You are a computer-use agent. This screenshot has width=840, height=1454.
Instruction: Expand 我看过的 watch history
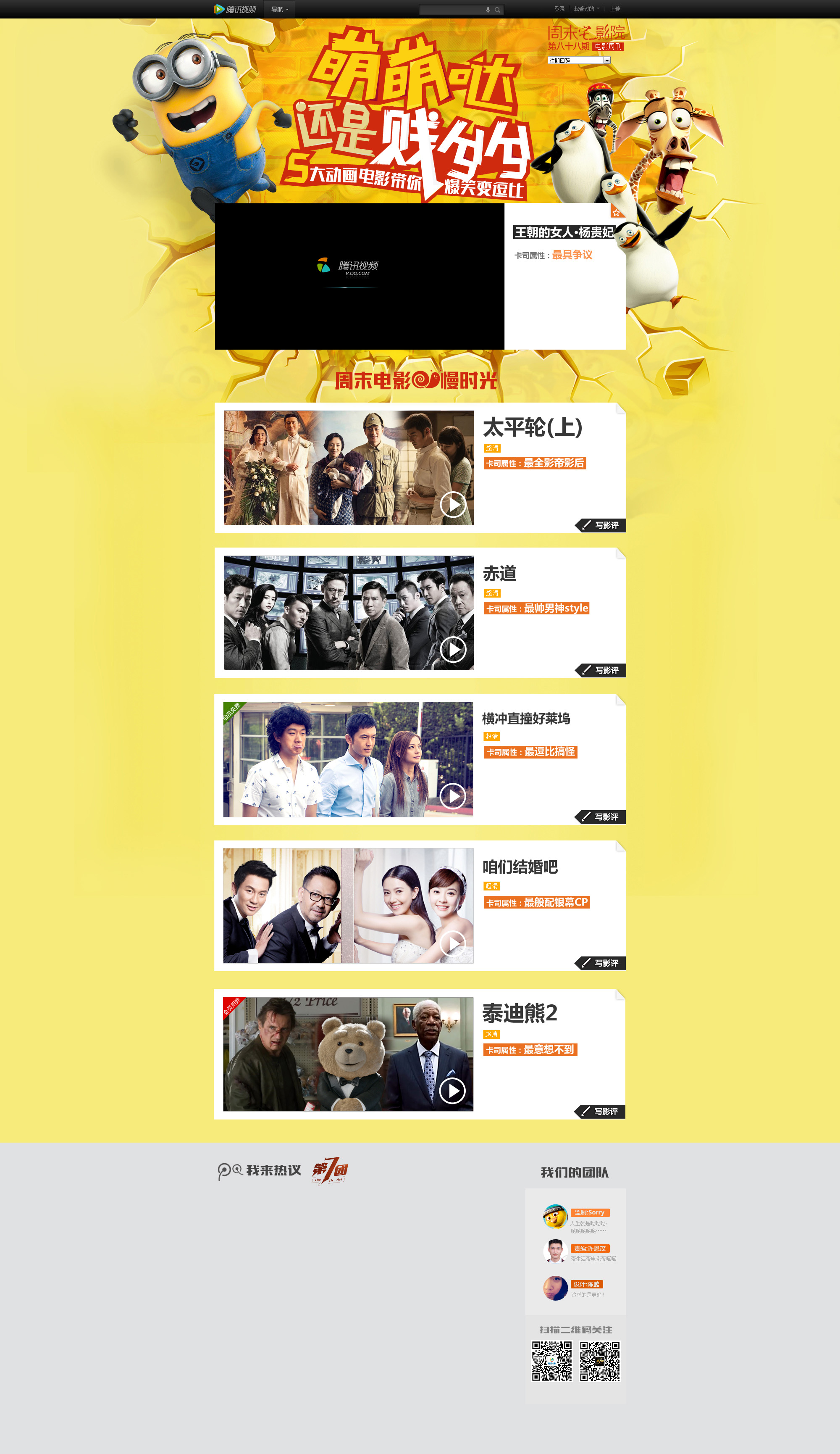[586, 9]
